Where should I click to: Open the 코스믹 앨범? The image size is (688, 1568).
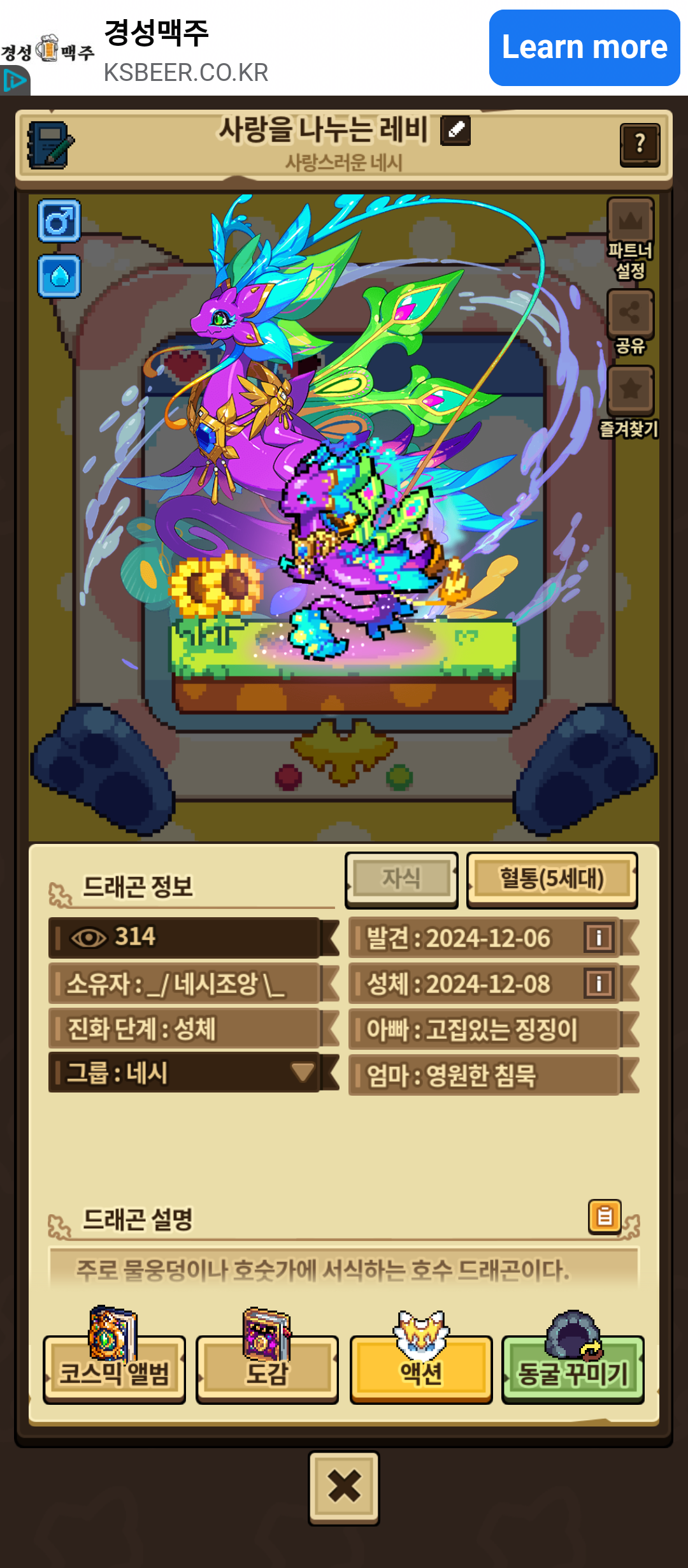tap(114, 1369)
